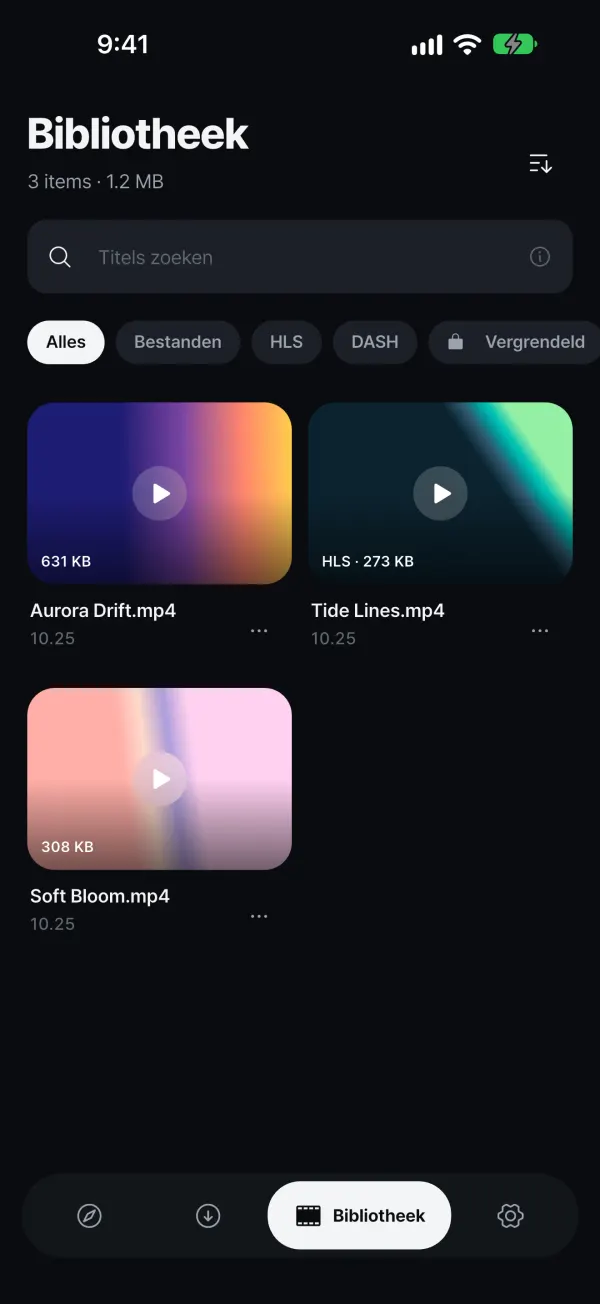The image size is (600, 1304).
Task: Filter by HLS chip
Action: [x=286, y=342]
